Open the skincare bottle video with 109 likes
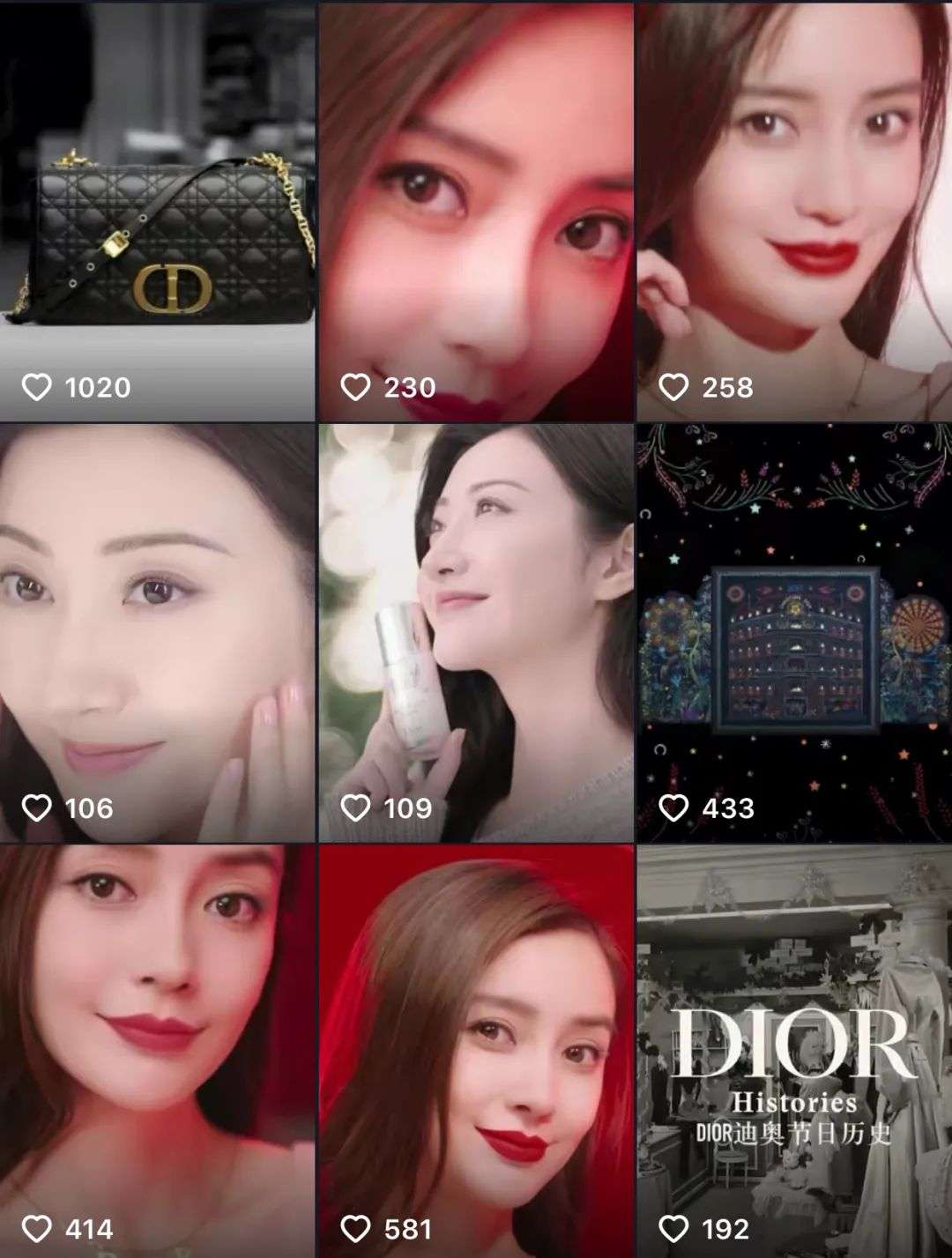952x1258 pixels. (x=476, y=633)
